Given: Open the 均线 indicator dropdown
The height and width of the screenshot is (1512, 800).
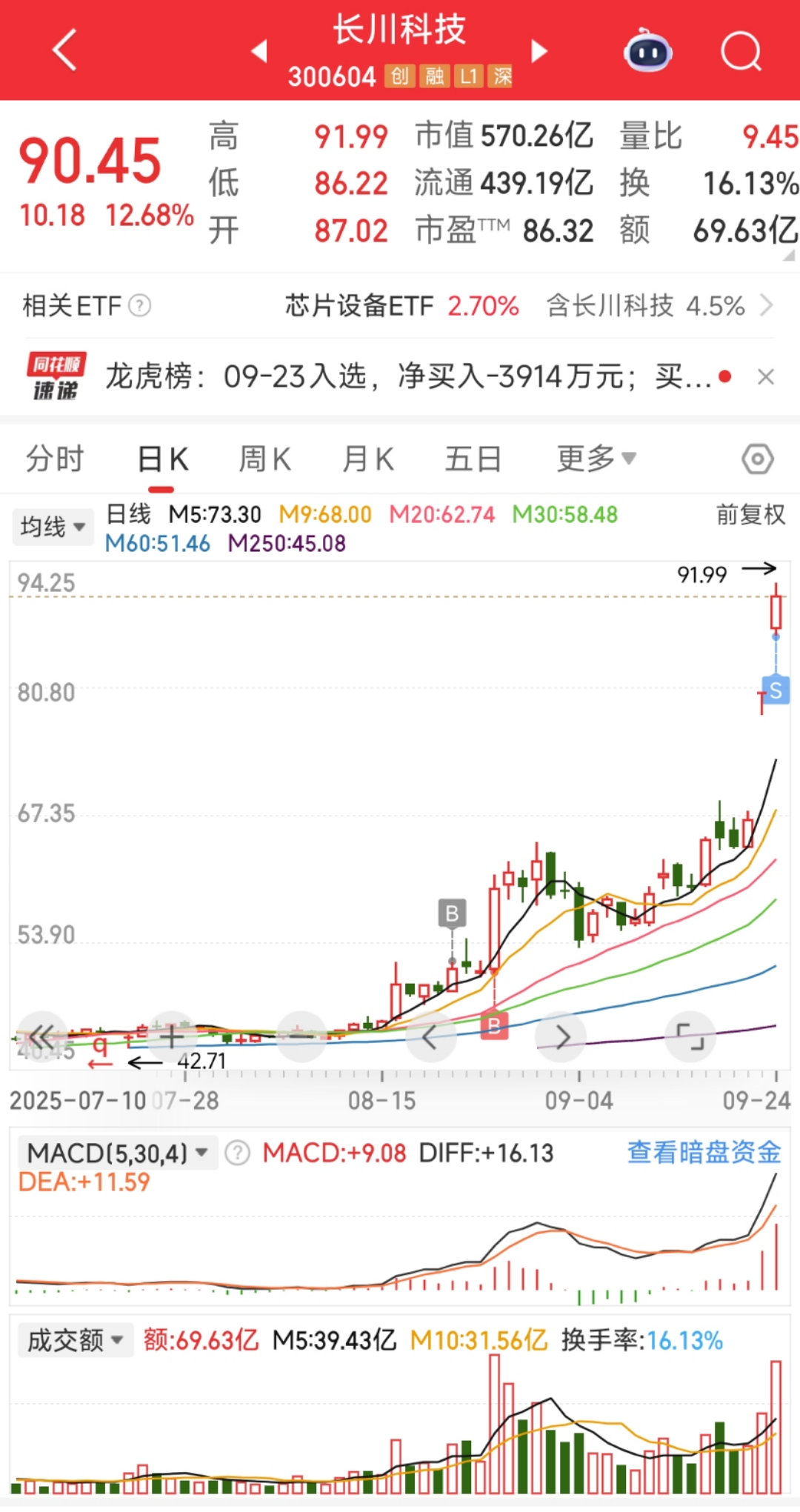Looking at the screenshot, I should click(53, 527).
